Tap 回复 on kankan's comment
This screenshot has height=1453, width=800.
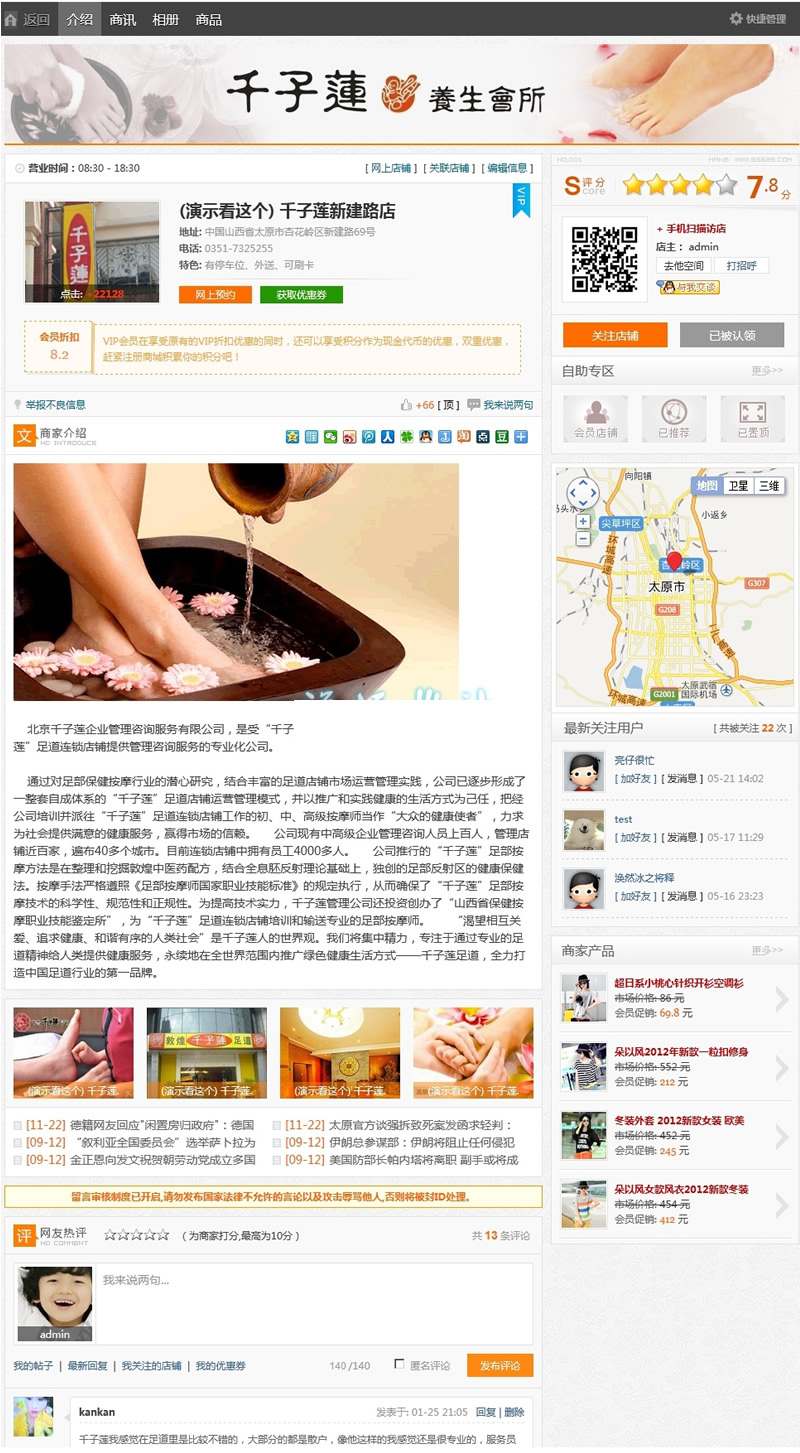click(485, 1412)
